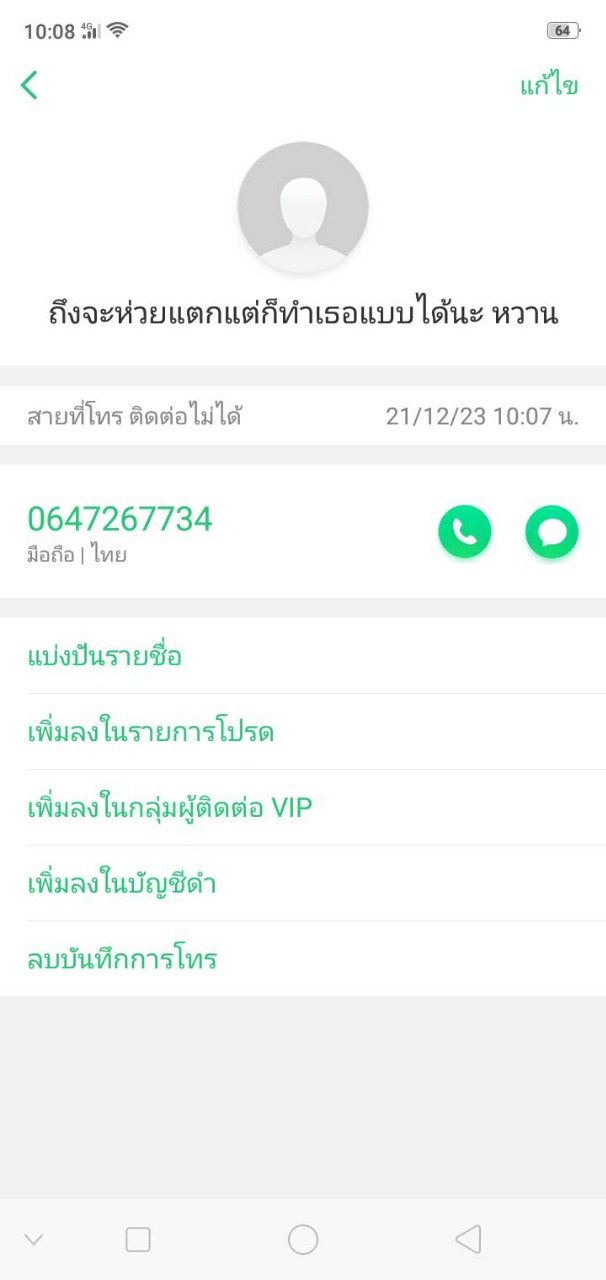The image size is (606, 1280).
Task: Open recent apps with the square button
Action: [138, 1240]
